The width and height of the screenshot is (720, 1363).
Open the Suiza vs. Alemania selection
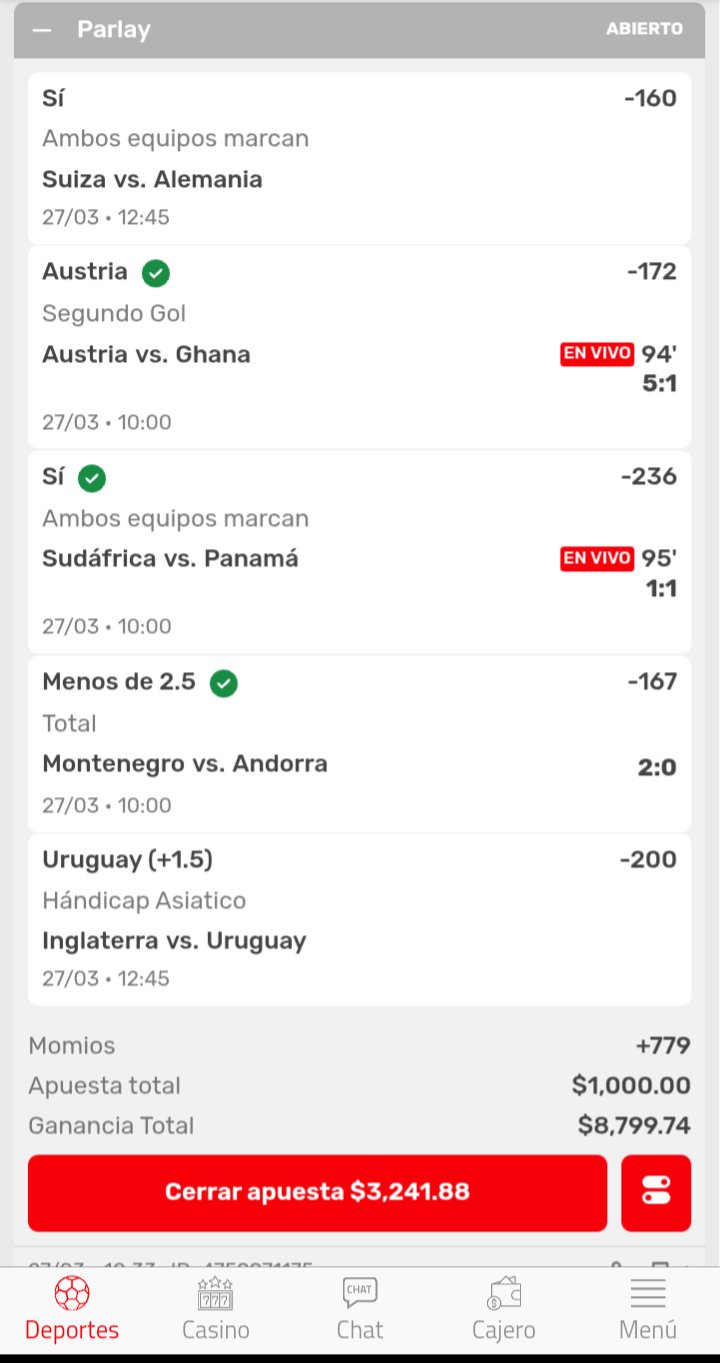(153, 180)
